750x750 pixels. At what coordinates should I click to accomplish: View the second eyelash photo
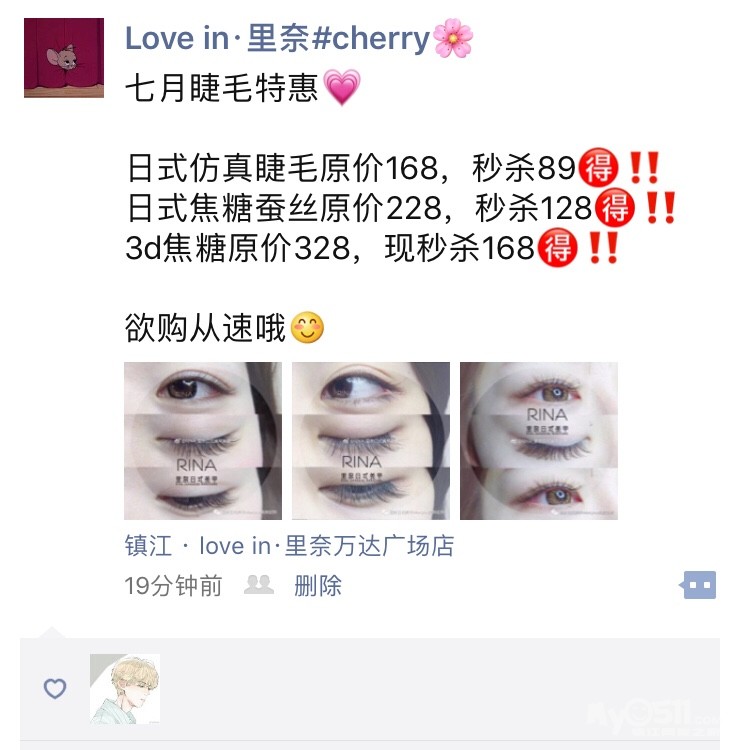coord(371,441)
